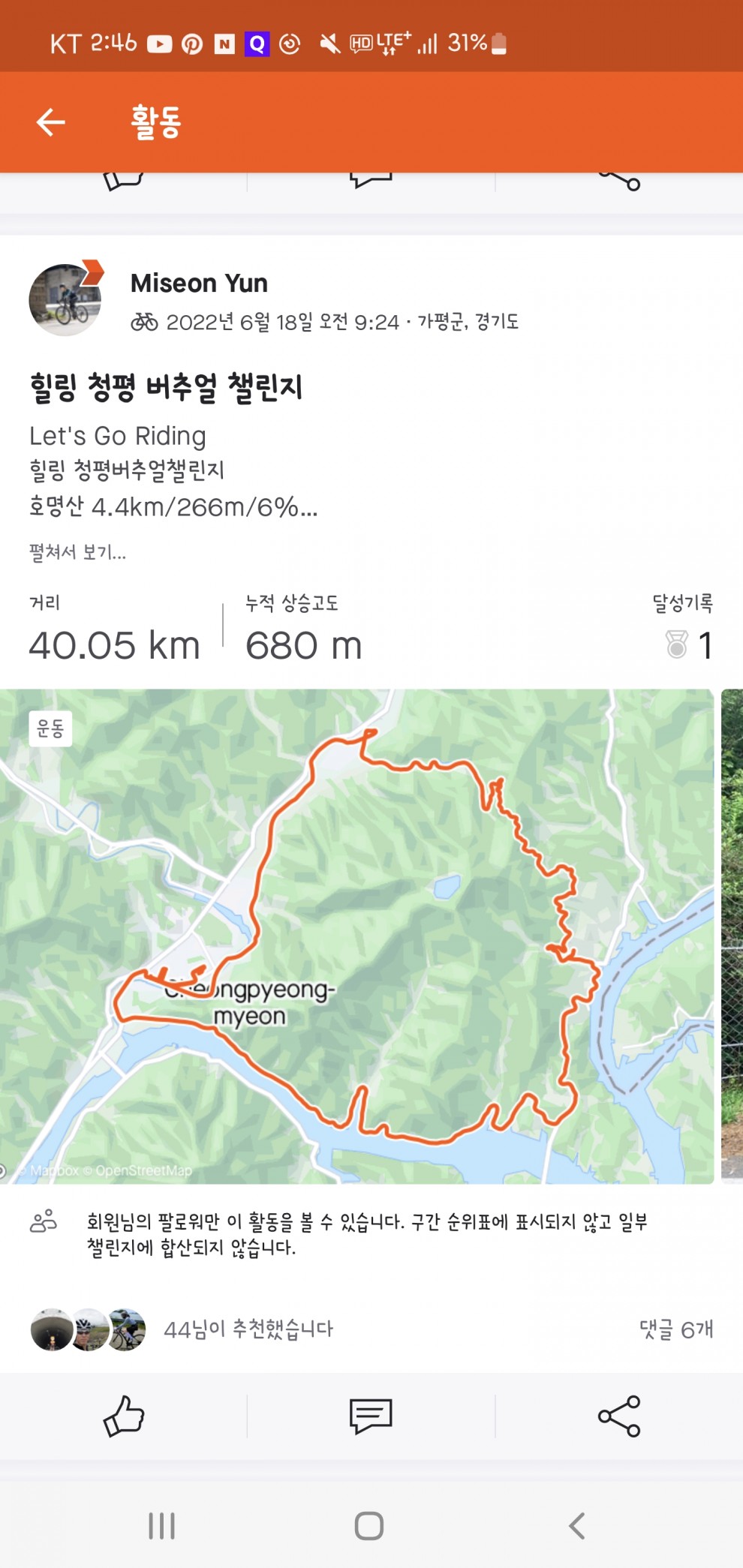The image size is (743, 1568).
Task: Give kudos with the bottom thumbs-up icon
Action: coord(124,1416)
